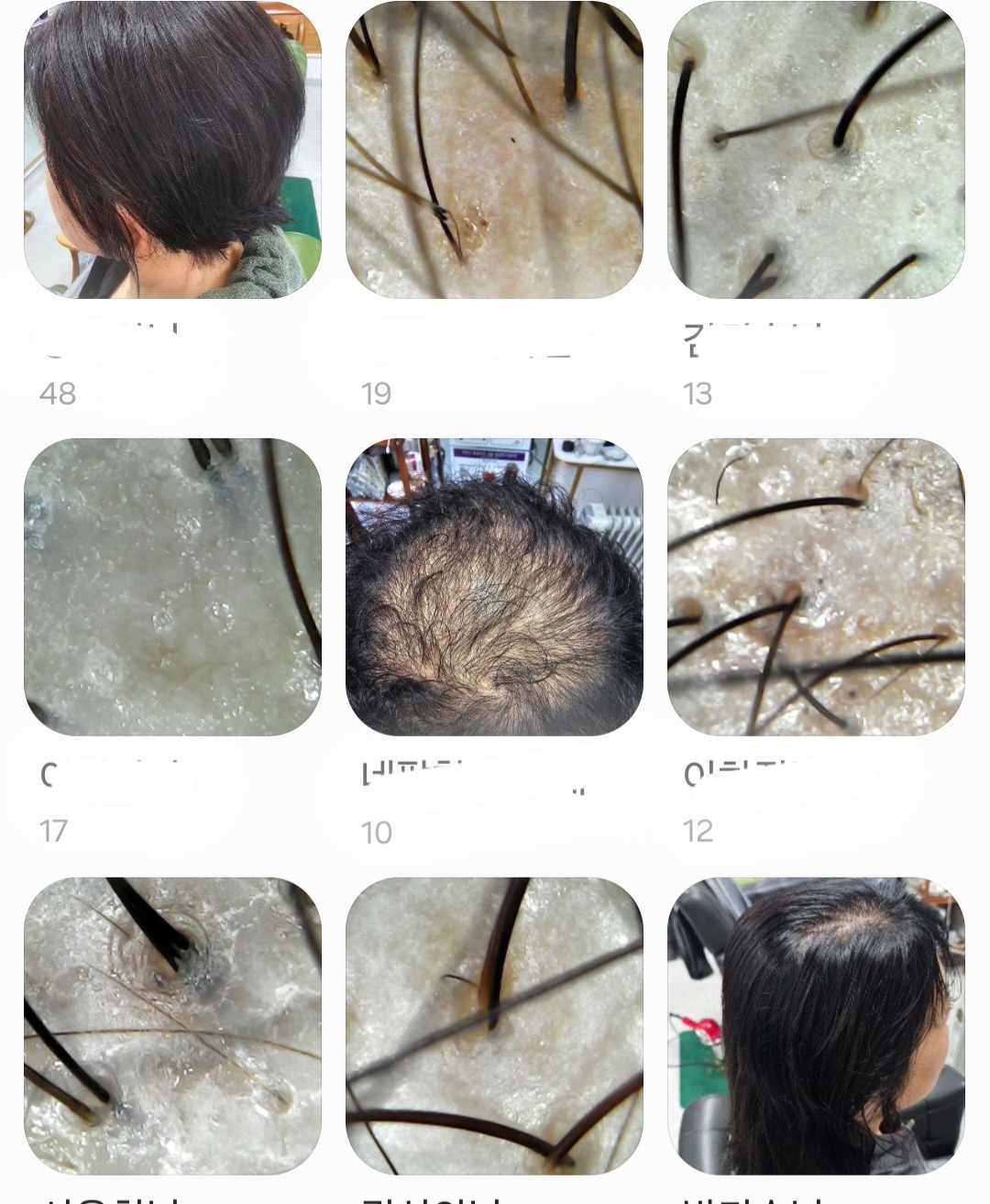Open the thinning crown album with 10 items
The image size is (990, 1204).
point(494,587)
